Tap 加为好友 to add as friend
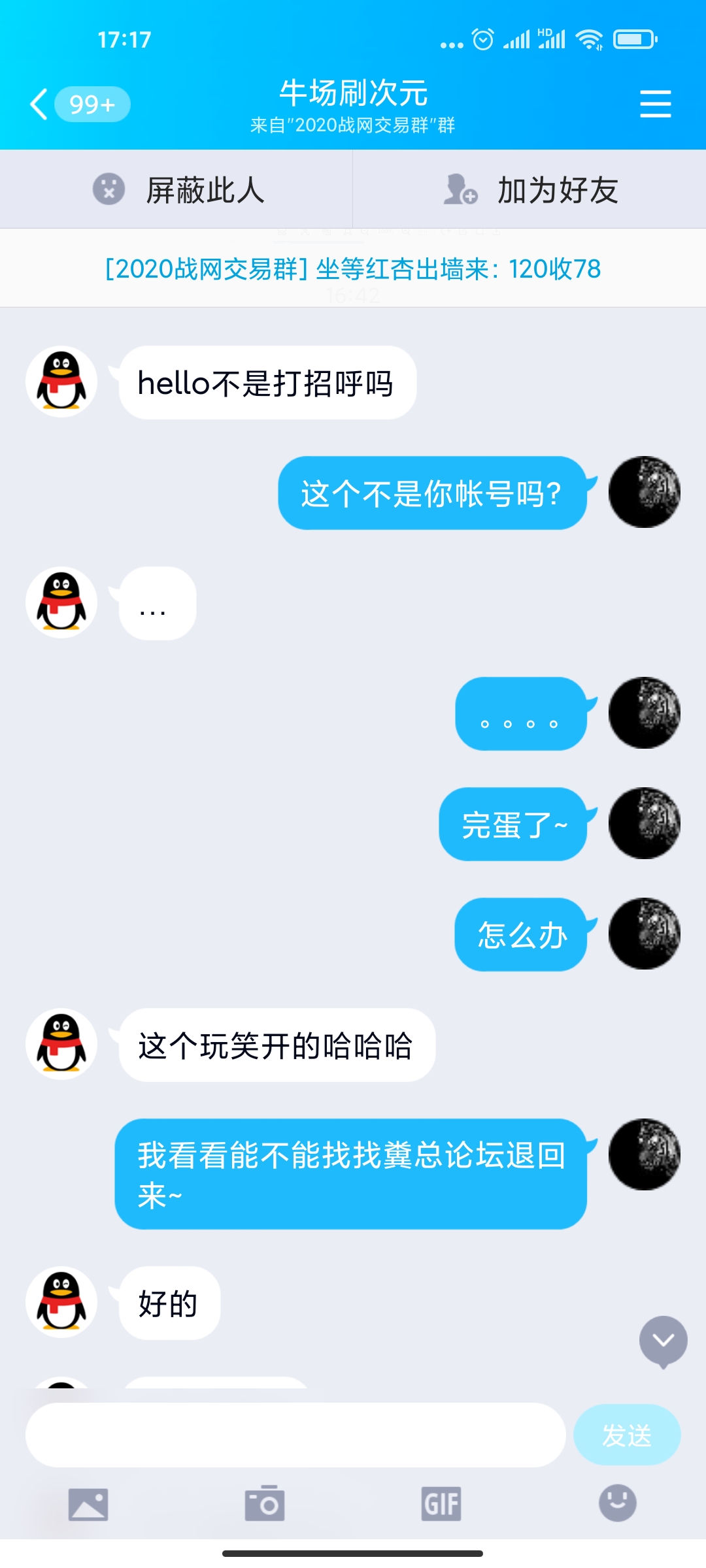Screen dimensions: 706x1568 pyautogui.click(x=531, y=190)
